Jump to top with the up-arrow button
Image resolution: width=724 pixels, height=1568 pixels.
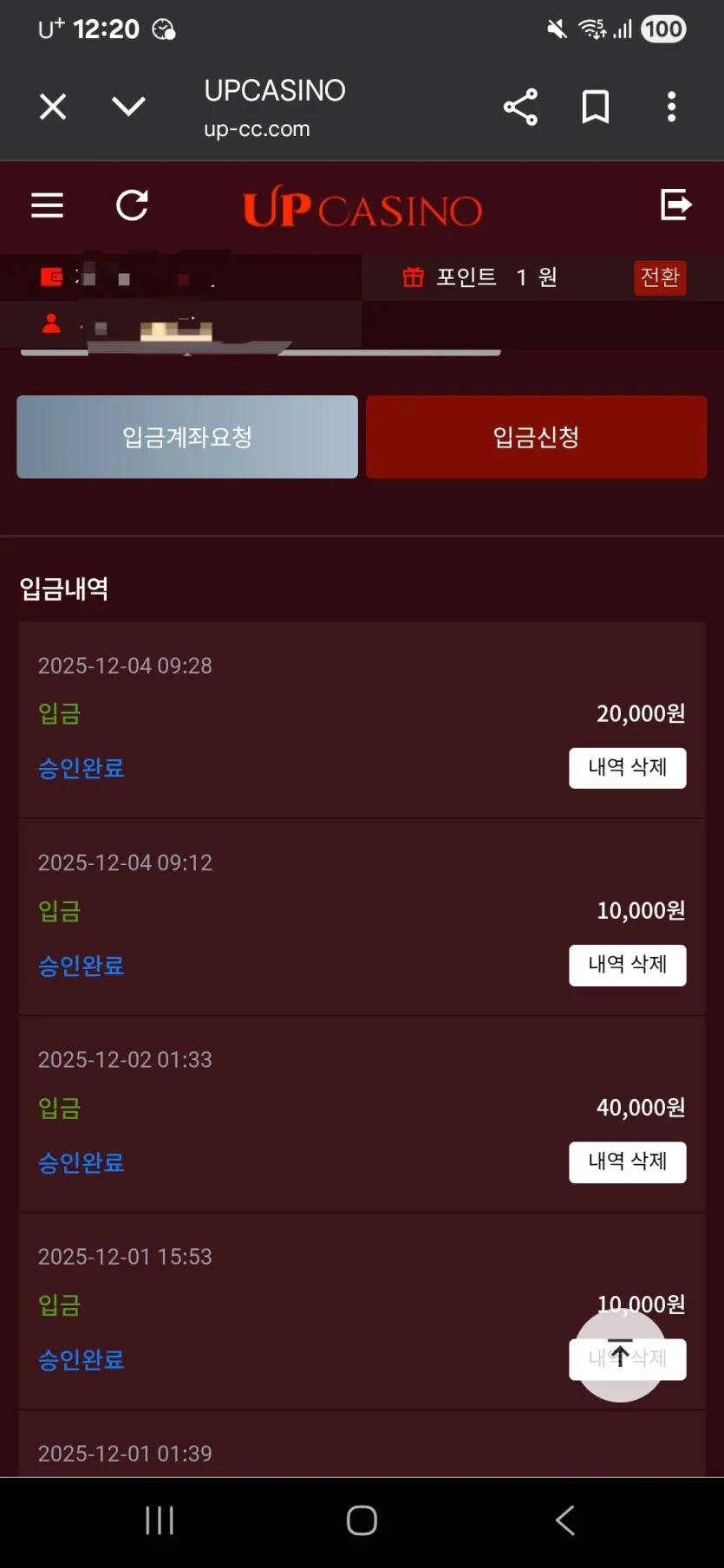coord(620,1355)
